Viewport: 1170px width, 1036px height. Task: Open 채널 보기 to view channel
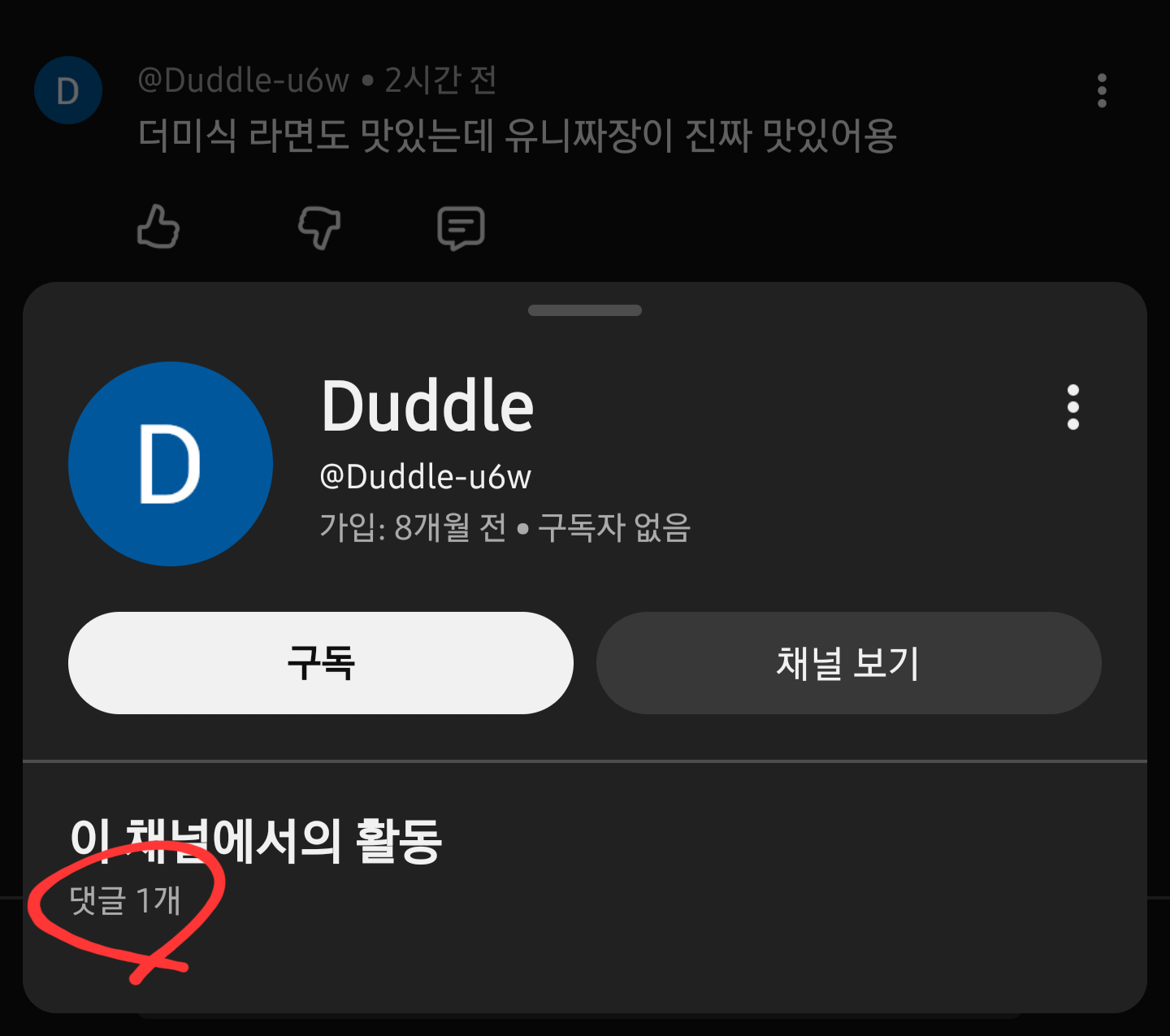[x=848, y=663]
